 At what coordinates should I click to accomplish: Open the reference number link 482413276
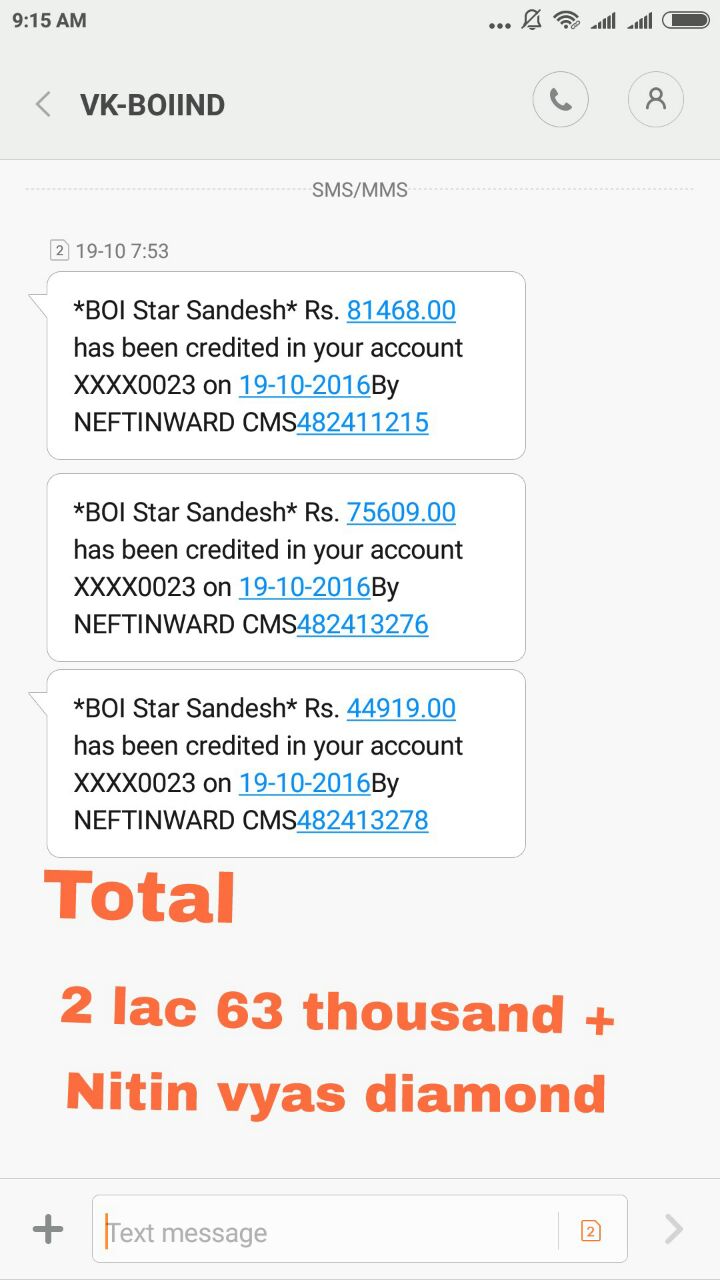coord(363,624)
